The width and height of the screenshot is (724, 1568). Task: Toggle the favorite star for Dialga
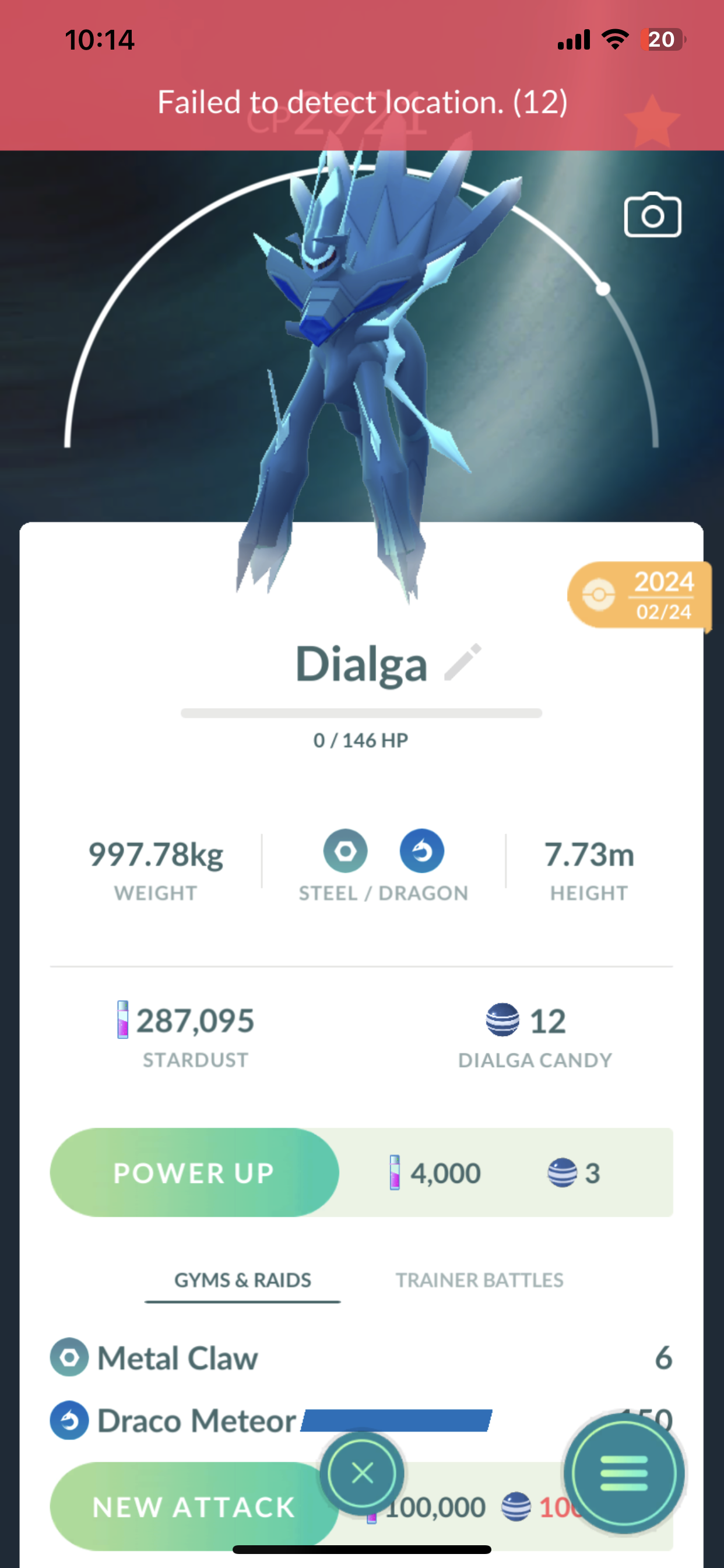click(x=652, y=121)
